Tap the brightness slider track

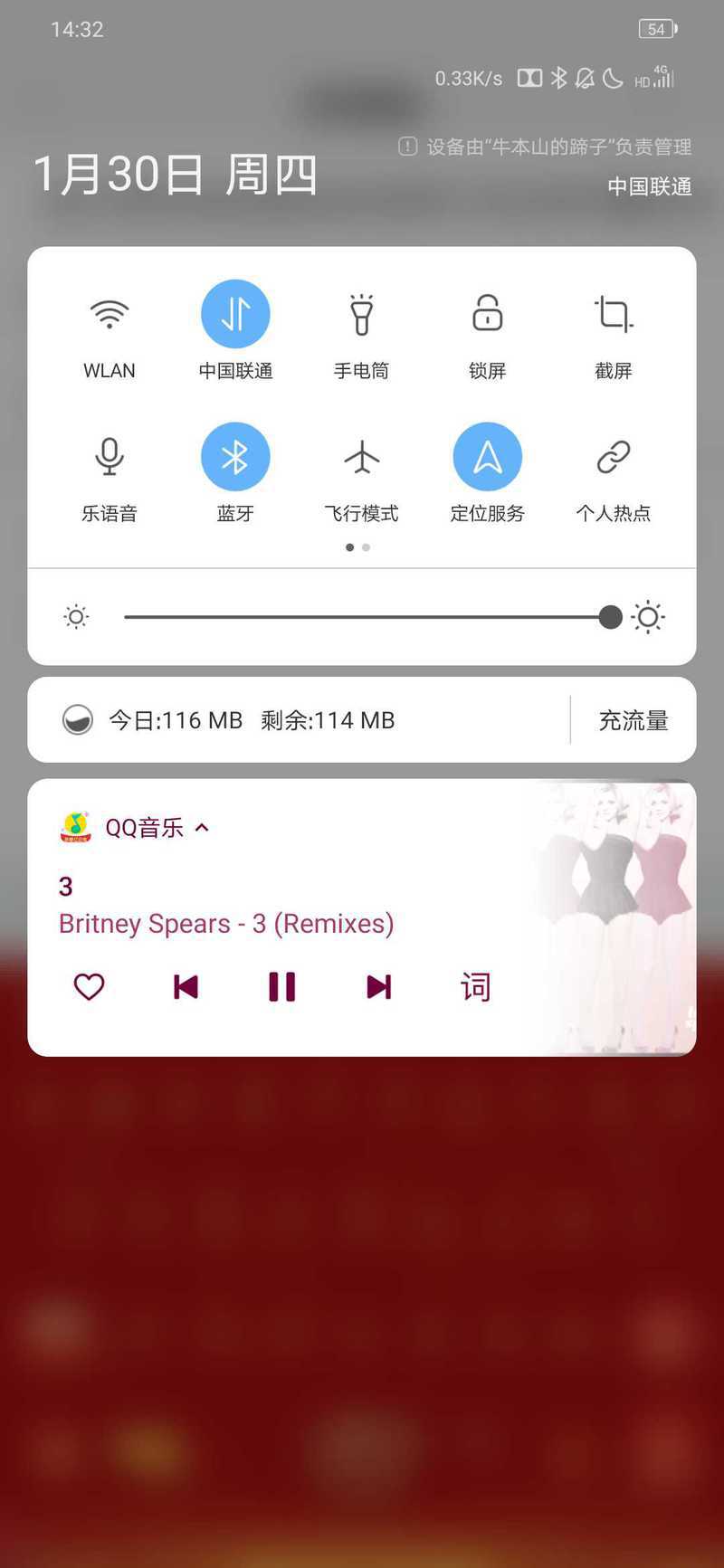pos(362,618)
